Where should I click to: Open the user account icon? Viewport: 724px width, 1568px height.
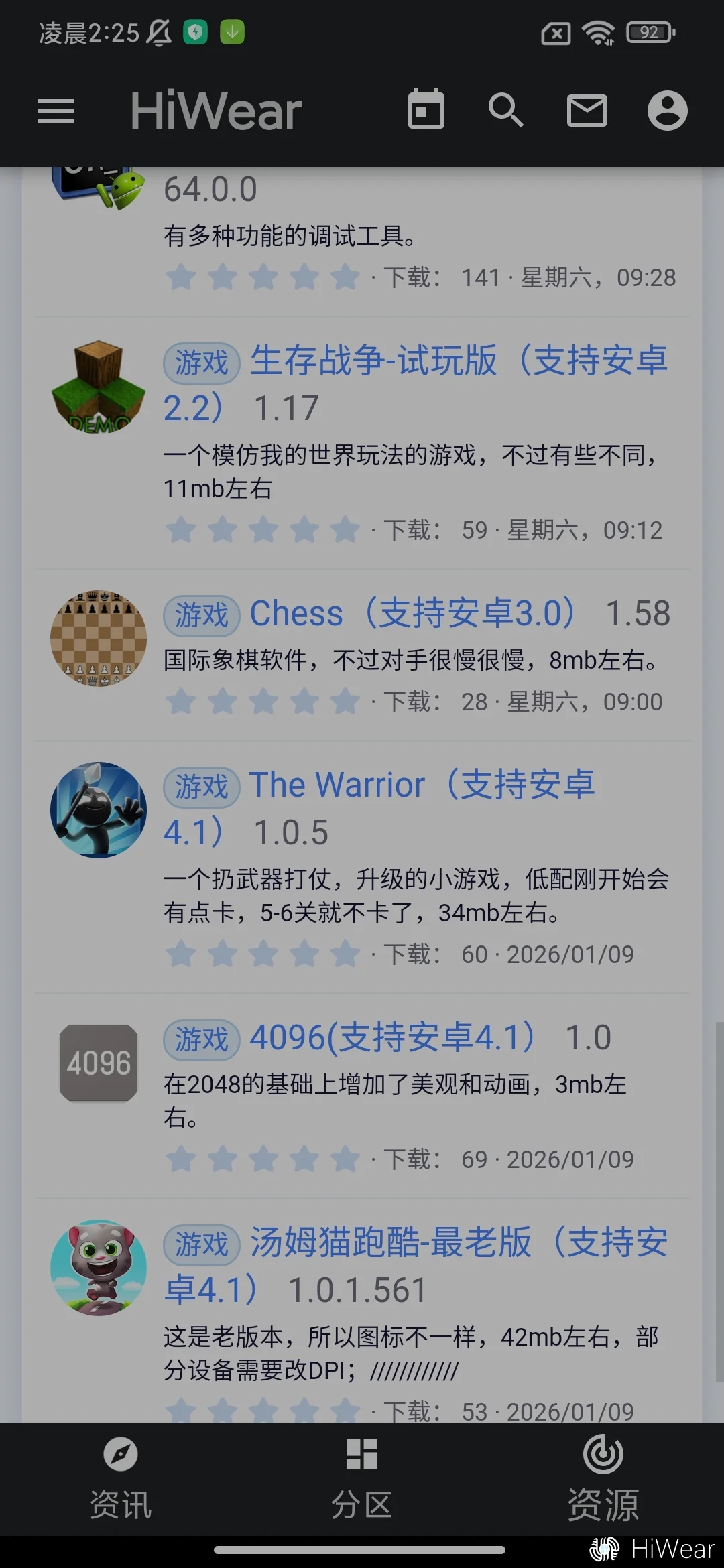[667, 111]
